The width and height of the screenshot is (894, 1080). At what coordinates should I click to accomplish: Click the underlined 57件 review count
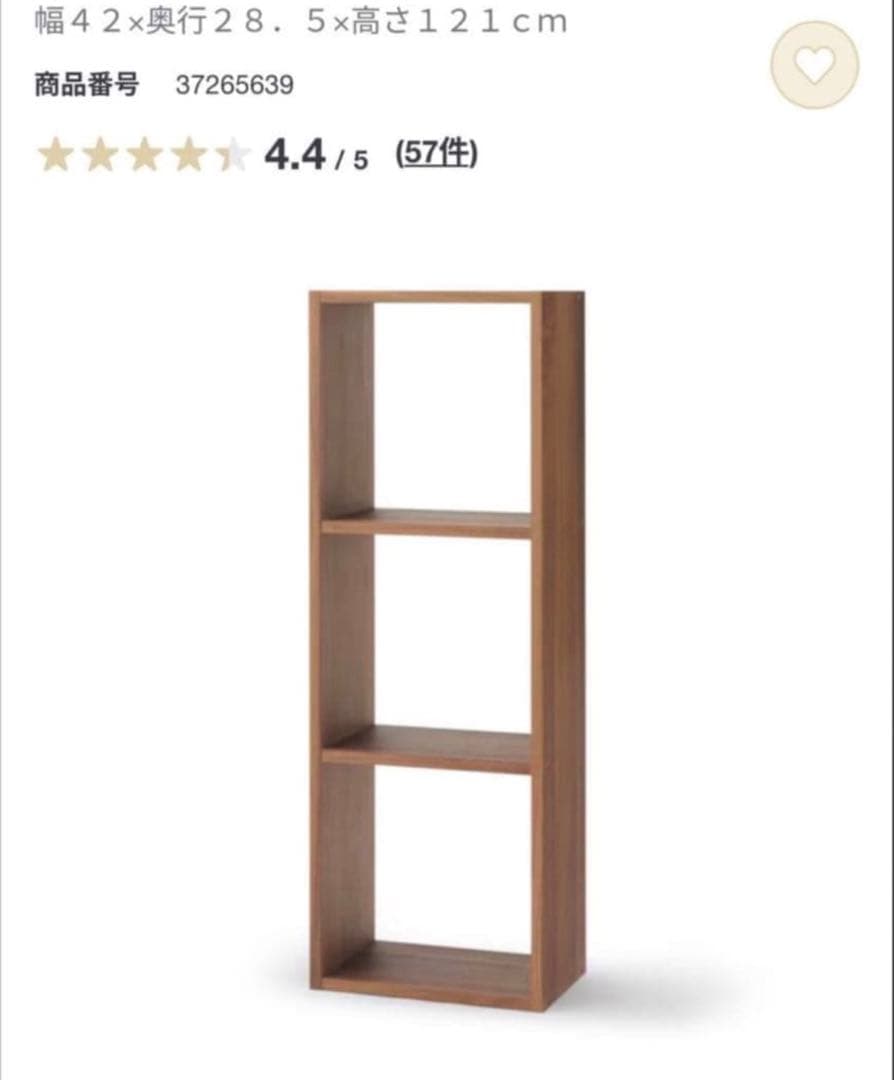(x=436, y=153)
